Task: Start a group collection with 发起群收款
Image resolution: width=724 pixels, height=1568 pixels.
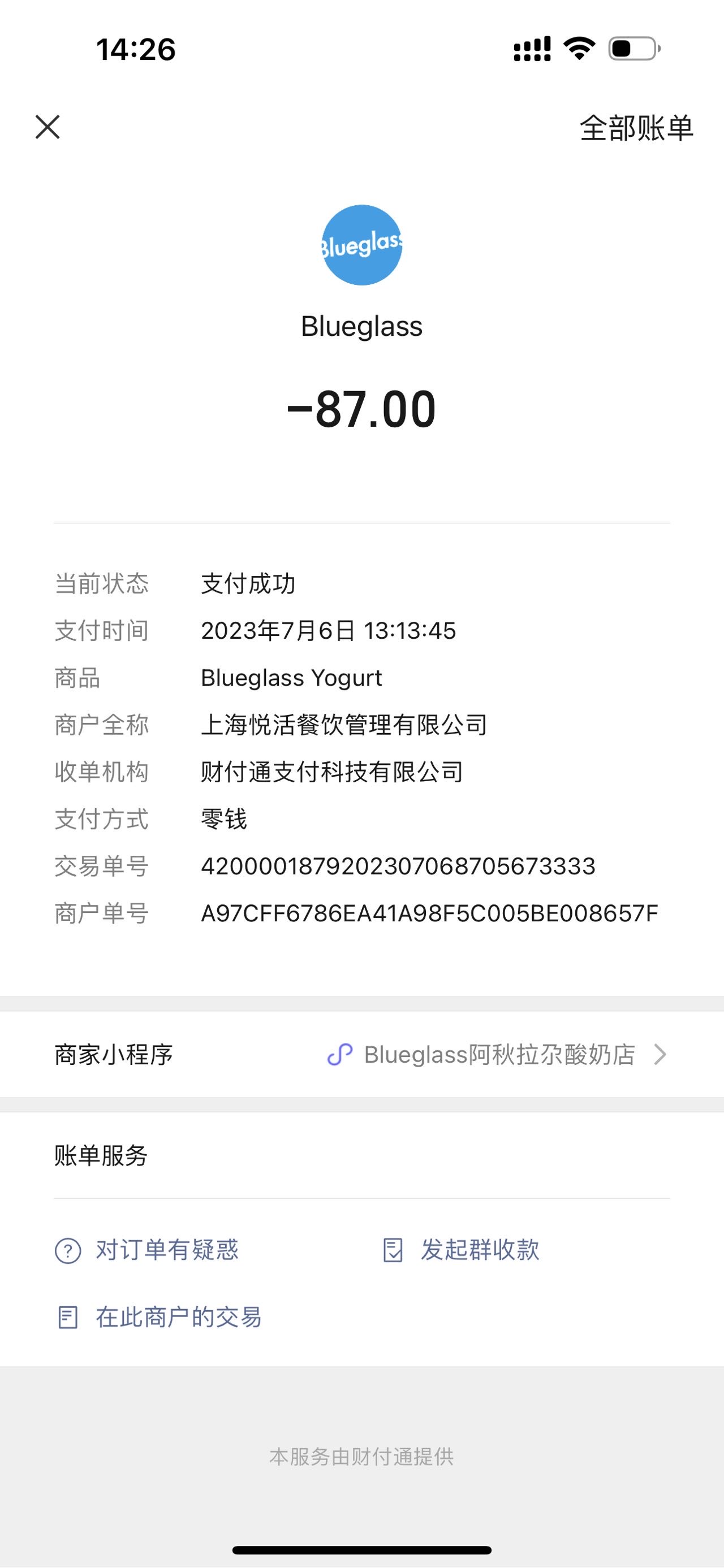Action: click(461, 1250)
